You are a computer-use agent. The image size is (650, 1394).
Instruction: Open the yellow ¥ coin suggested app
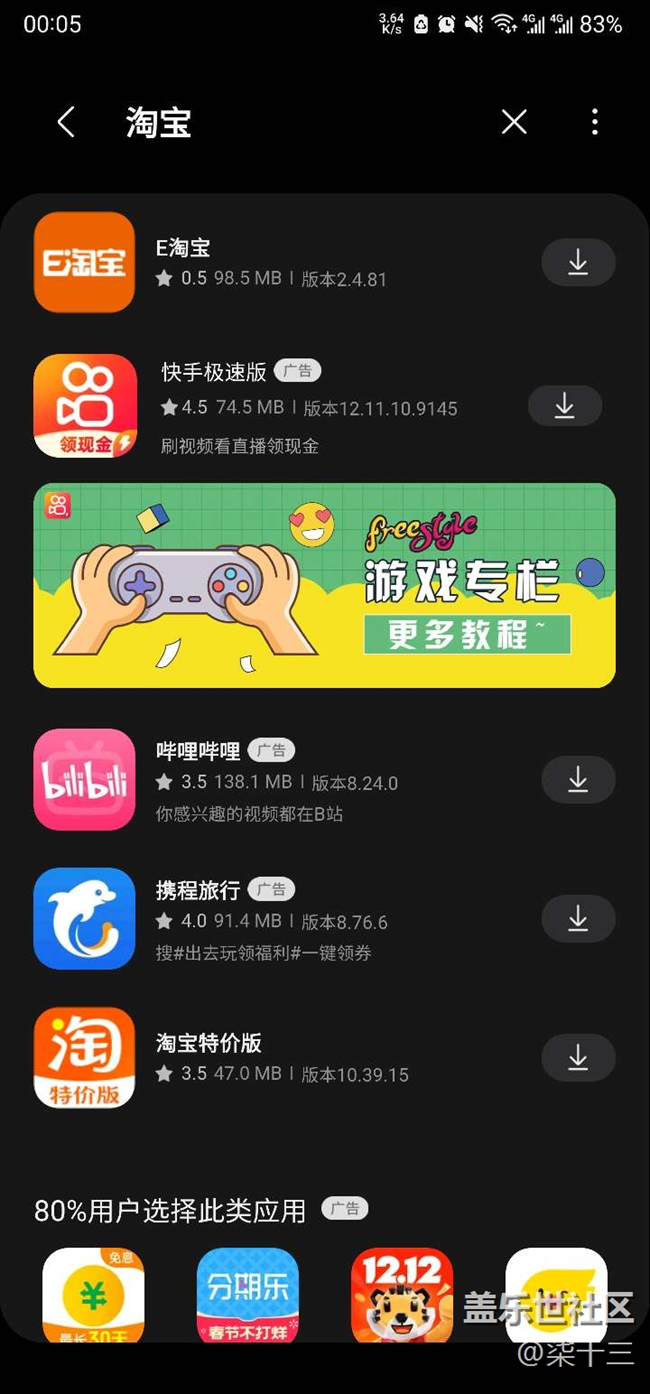pos(93,1294)
